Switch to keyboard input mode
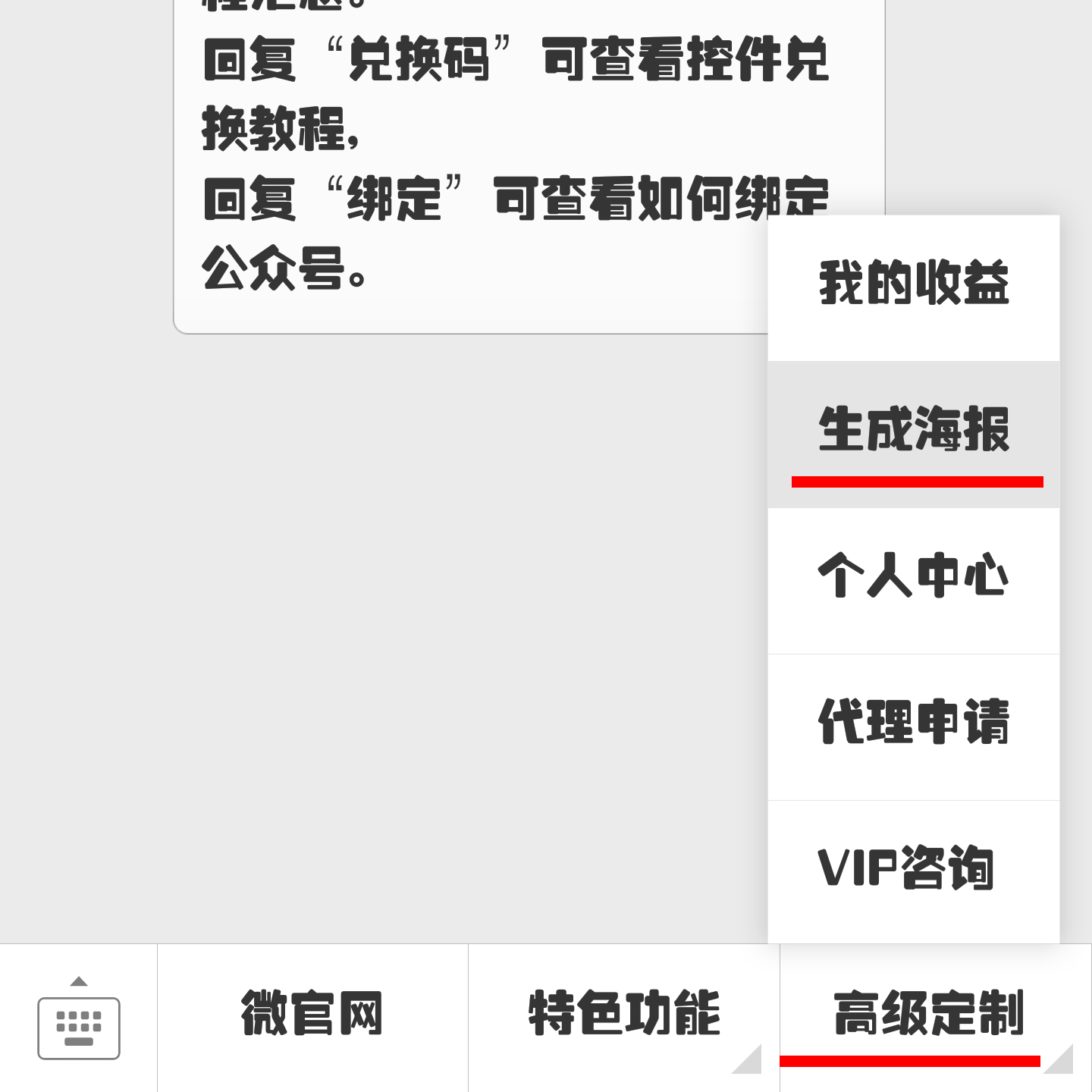The image size is (1092, 1092). [78, 1018]
